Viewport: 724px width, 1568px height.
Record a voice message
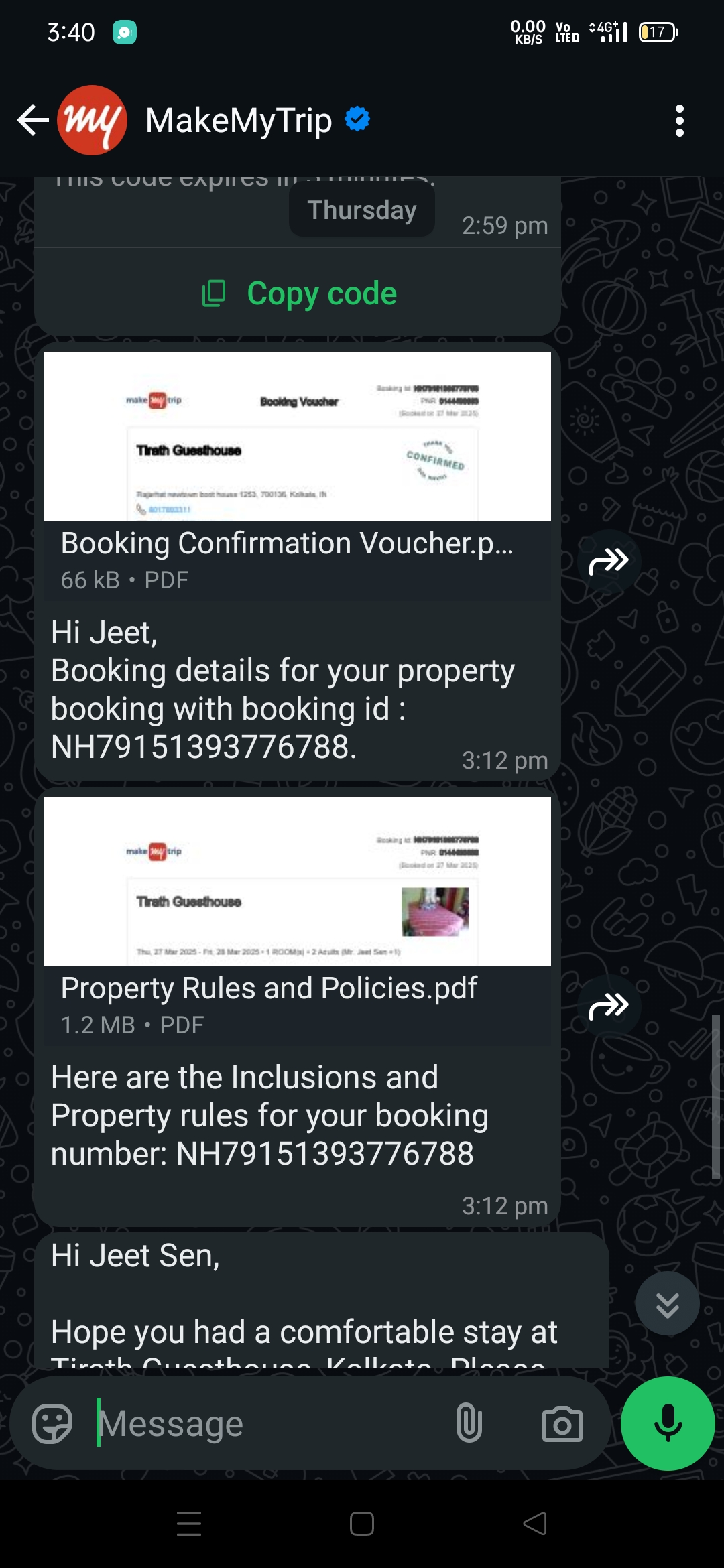pos(668,1423)
